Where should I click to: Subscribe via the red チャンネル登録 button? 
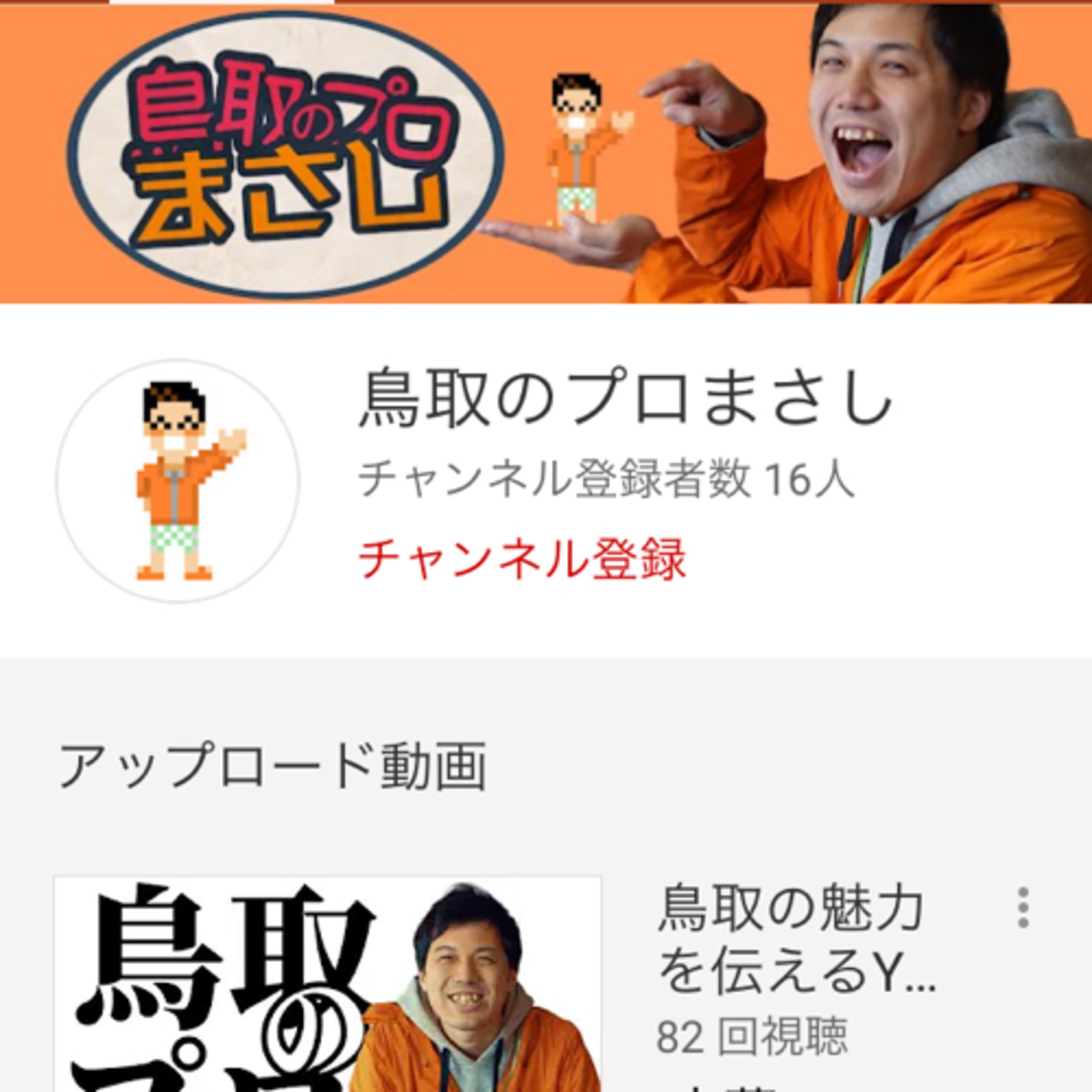(x=522, y=559)
